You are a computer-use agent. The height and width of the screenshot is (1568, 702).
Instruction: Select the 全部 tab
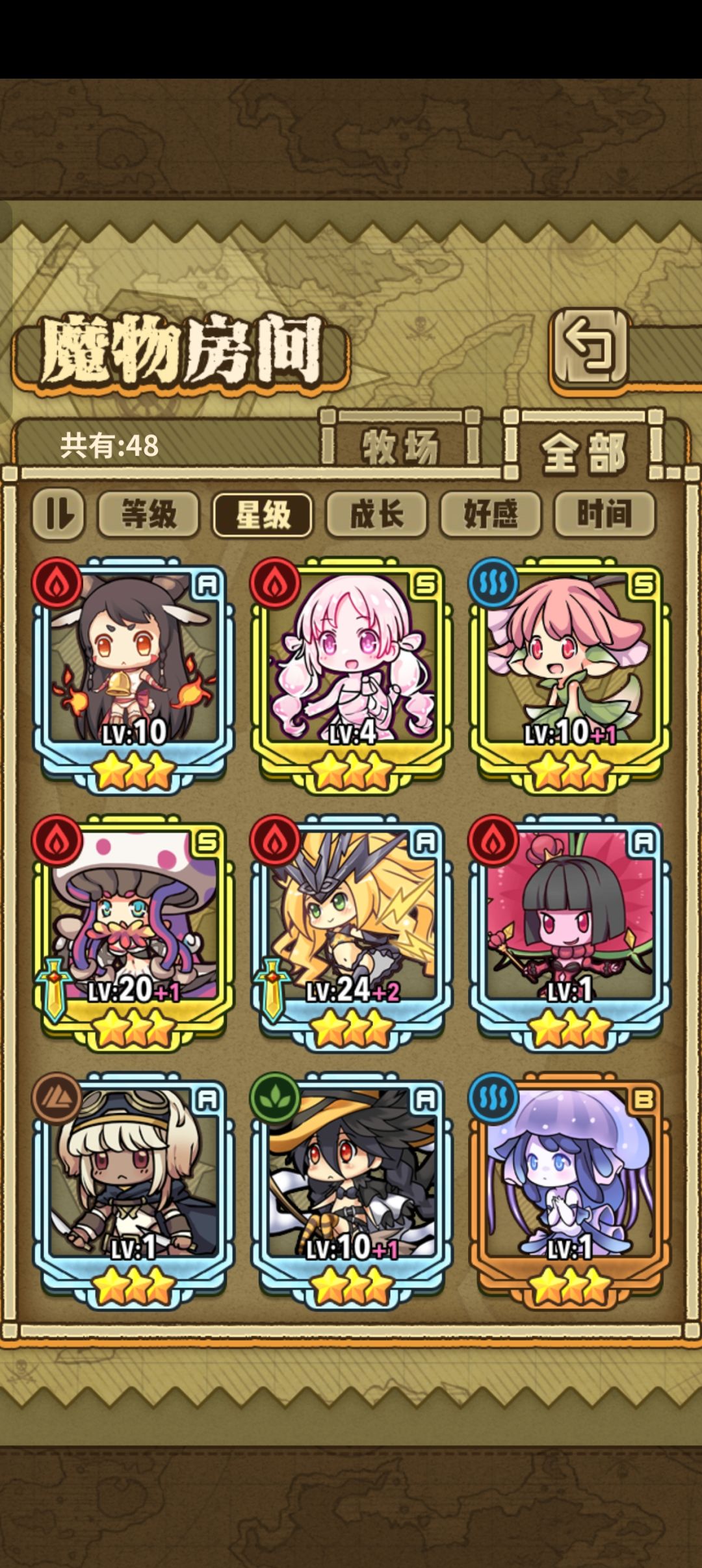584,448
